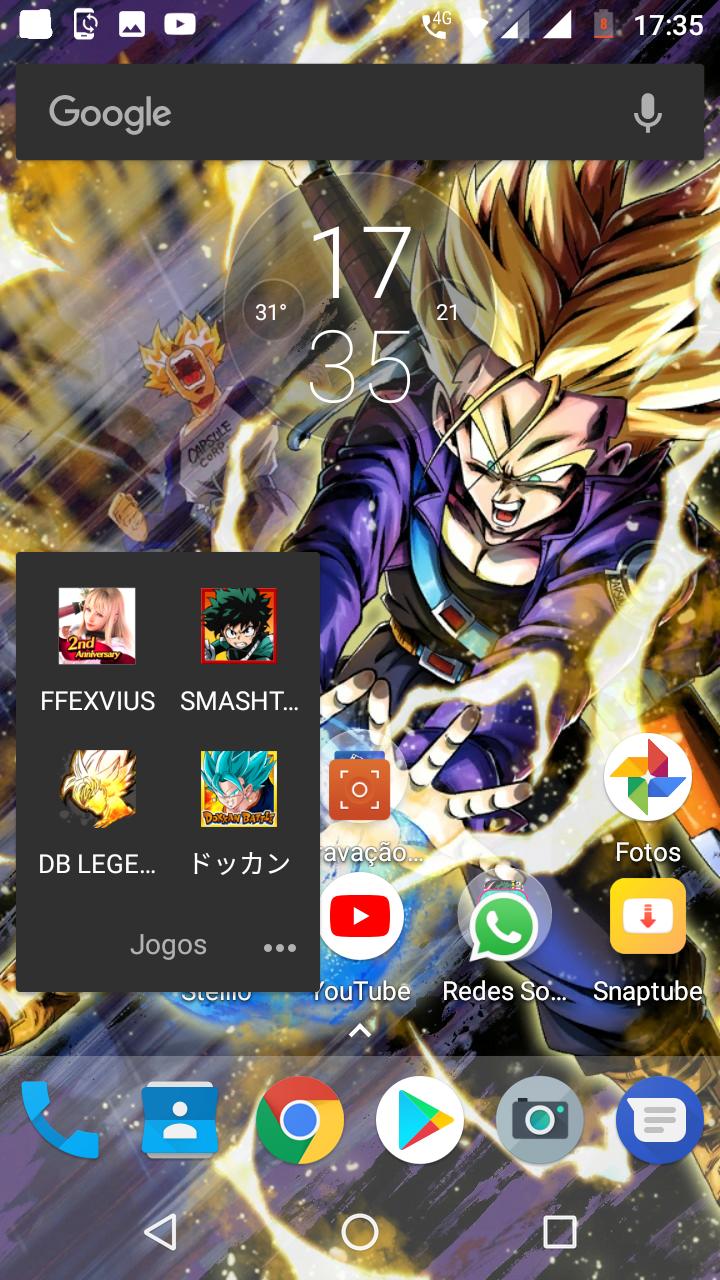Open DB Legends from the Jogos folder

pos(97,789)
